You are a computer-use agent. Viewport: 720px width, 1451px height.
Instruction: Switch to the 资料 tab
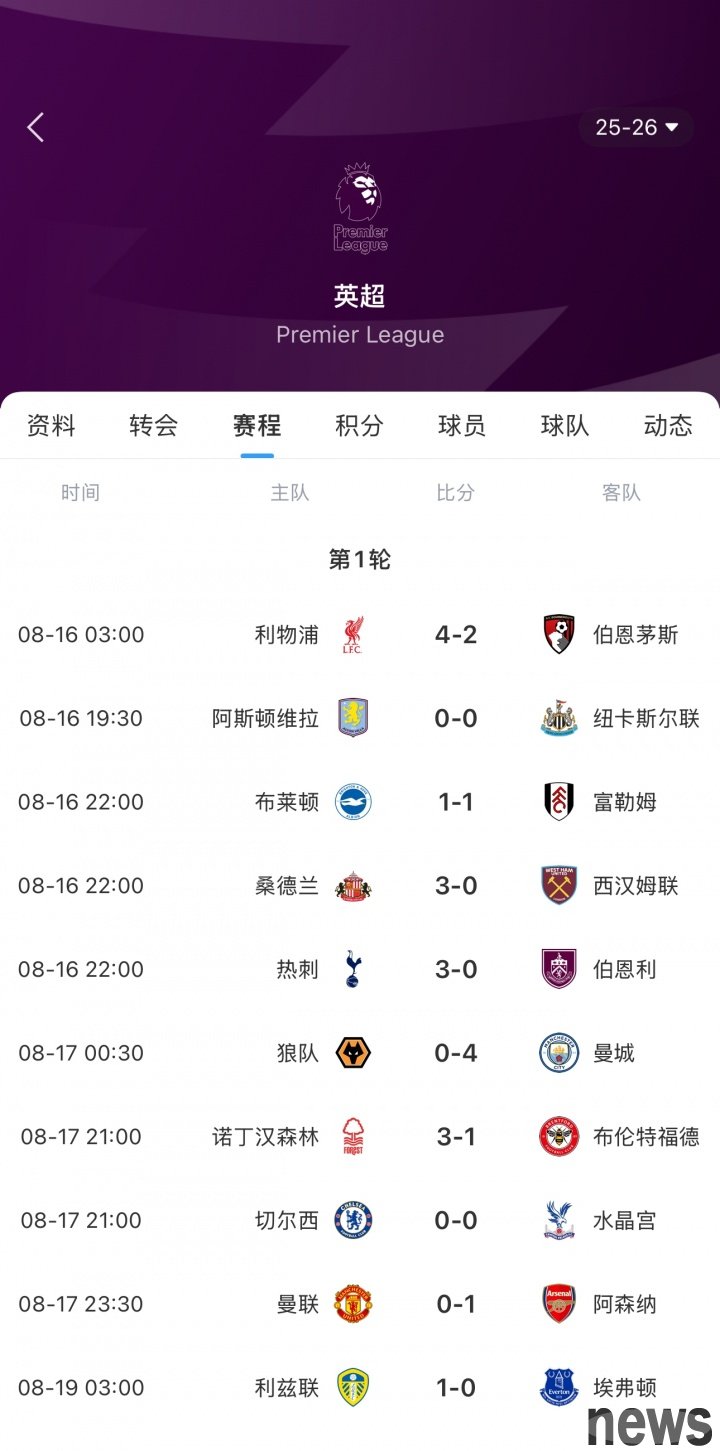(x=51, y=426)
